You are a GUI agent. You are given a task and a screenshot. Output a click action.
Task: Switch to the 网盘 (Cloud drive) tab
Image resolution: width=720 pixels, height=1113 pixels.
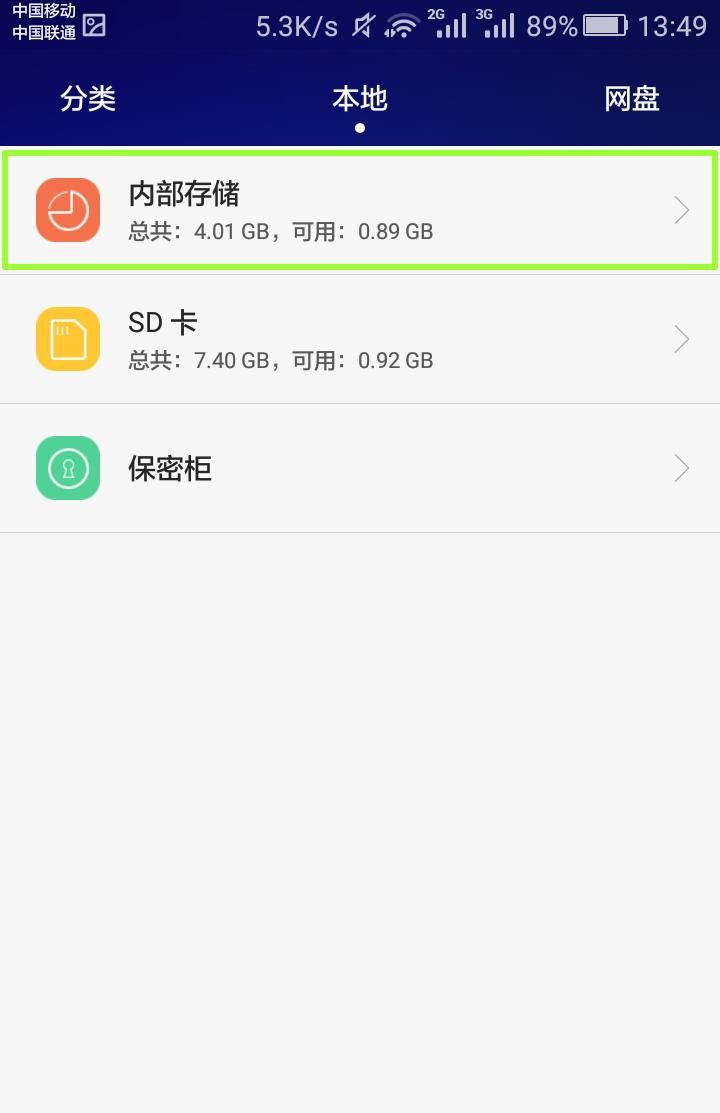pyautogui.click(x=631, y=98)
